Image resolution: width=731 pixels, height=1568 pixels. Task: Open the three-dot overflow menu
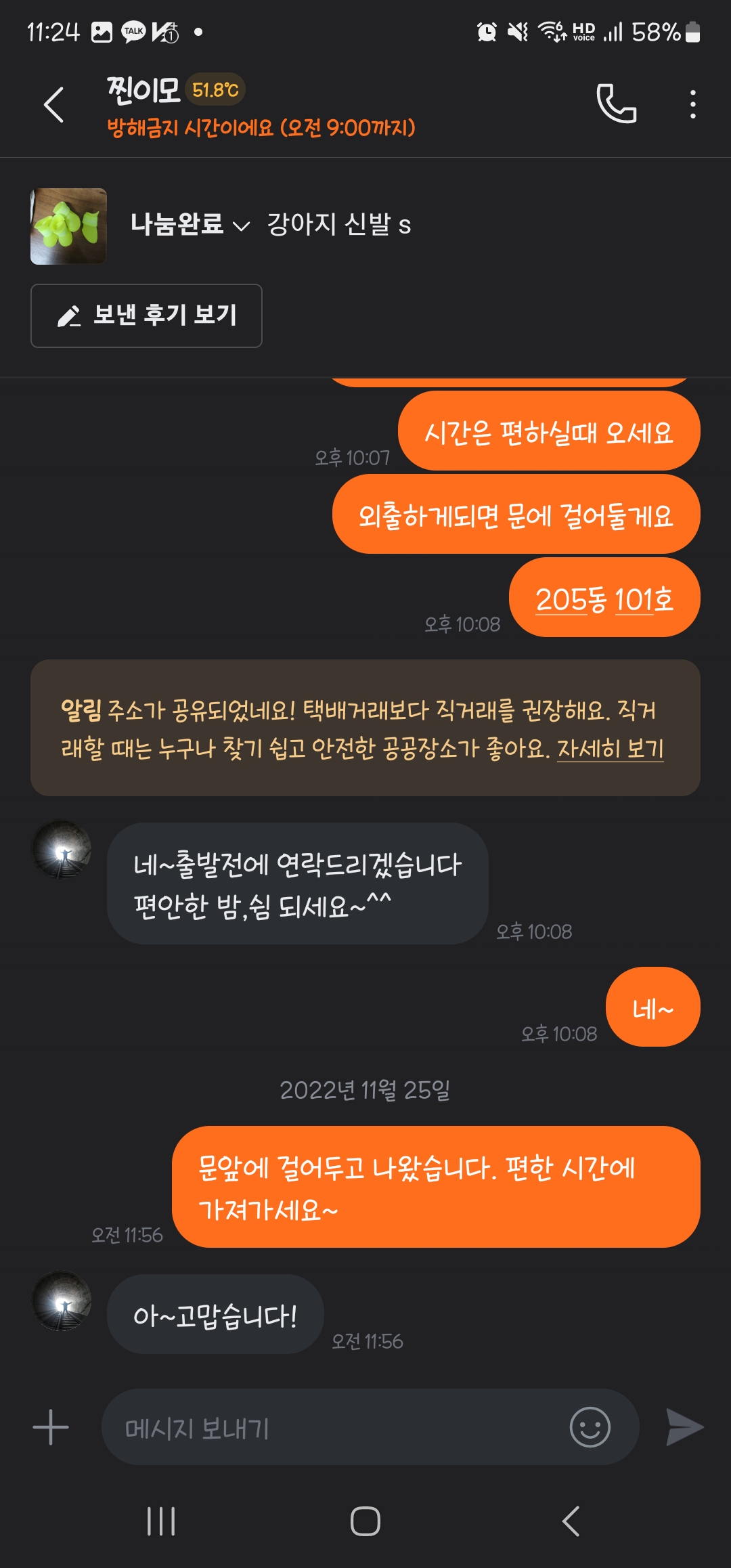692,104
